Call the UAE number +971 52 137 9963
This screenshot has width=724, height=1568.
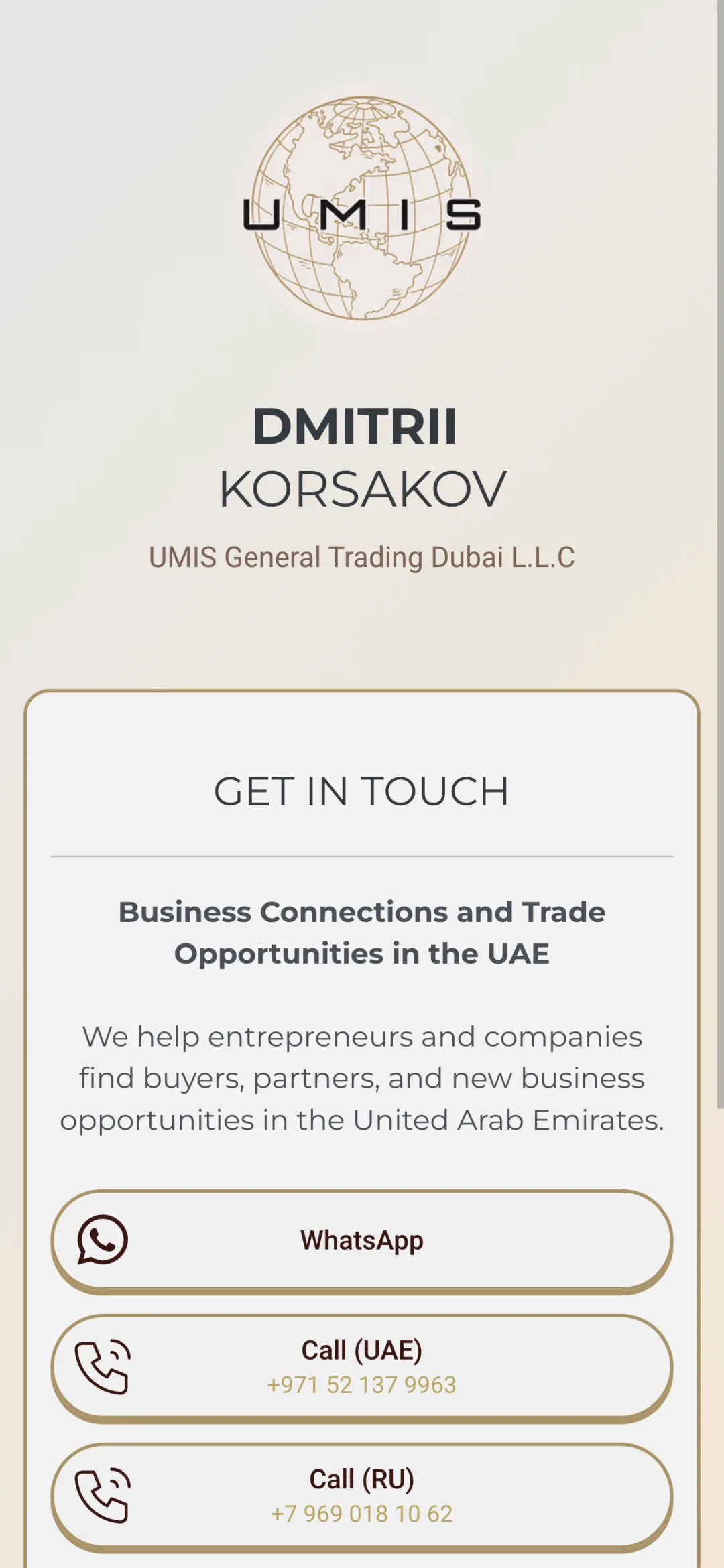point(362,1368)
